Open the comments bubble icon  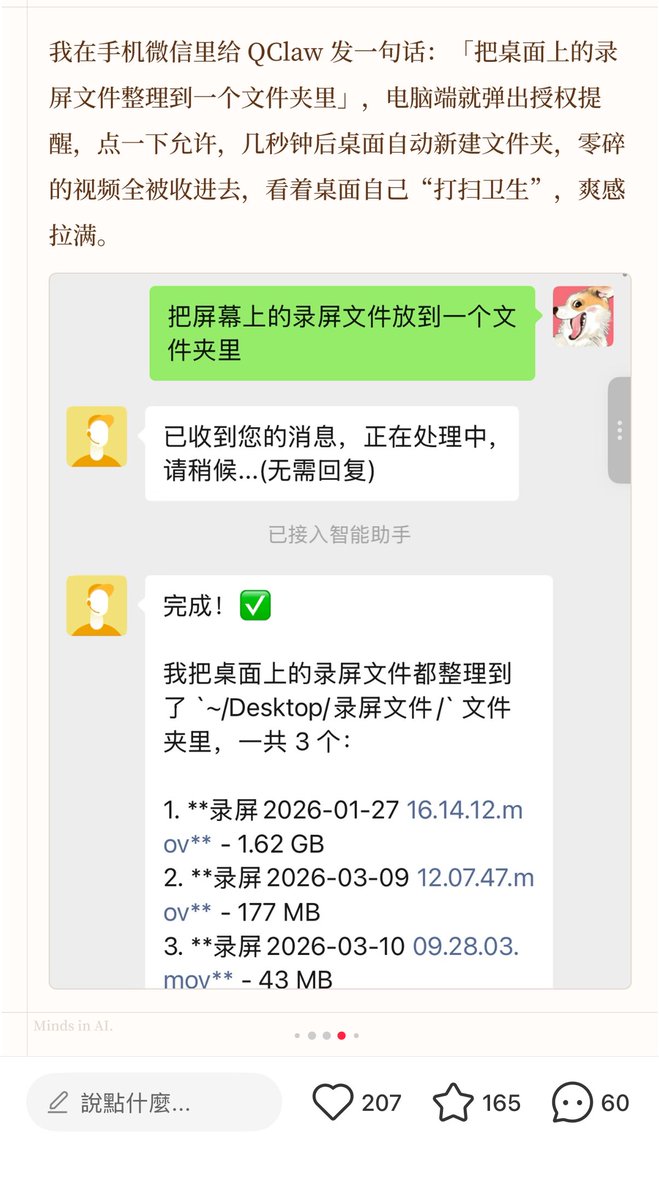[x=573, y=1103]
